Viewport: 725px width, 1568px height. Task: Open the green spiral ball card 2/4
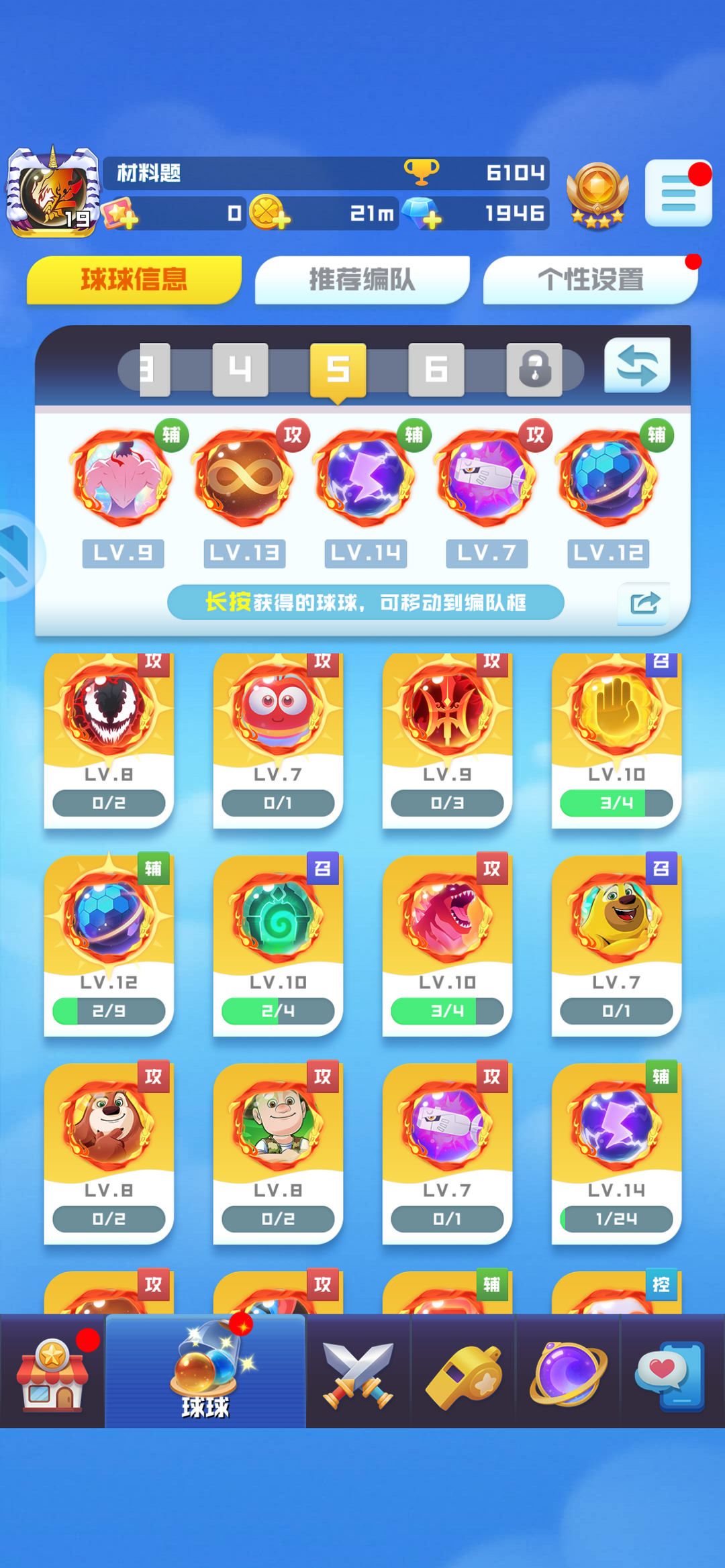point(278,945)
